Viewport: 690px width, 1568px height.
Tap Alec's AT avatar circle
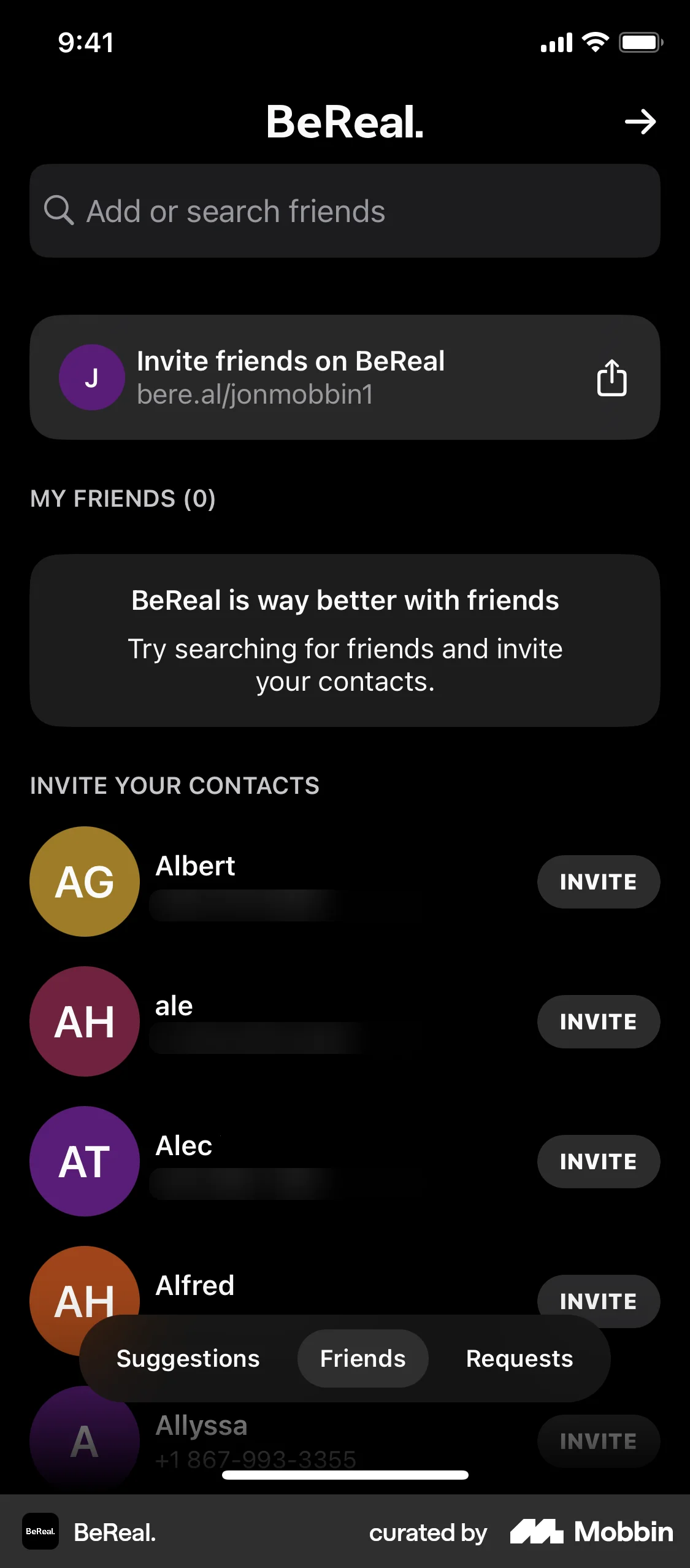[x=84, y=1161]
